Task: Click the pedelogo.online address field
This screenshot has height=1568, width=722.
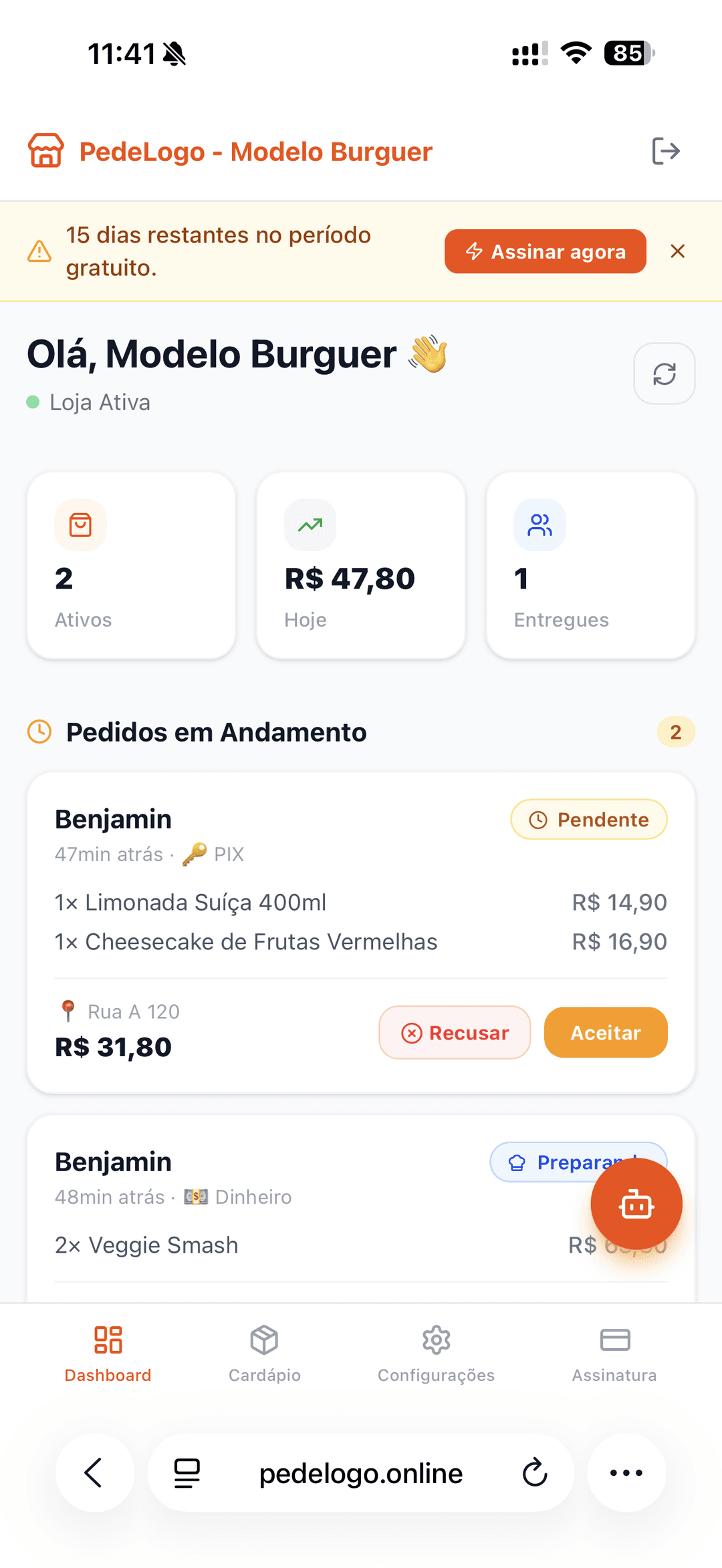Action: coord(360,1473)
